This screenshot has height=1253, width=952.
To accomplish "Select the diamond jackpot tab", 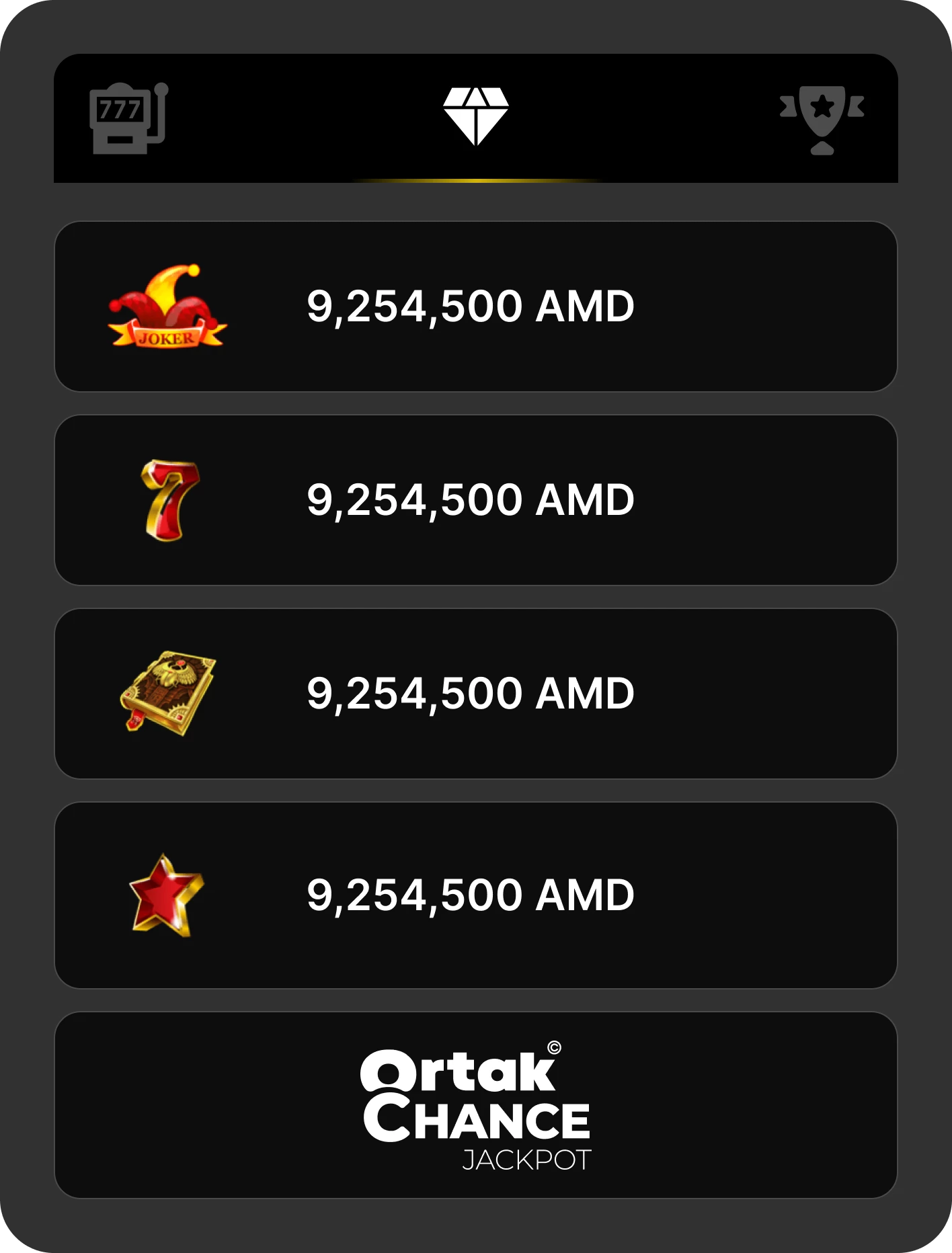I will pyautogui.click(x=475, y=117).
